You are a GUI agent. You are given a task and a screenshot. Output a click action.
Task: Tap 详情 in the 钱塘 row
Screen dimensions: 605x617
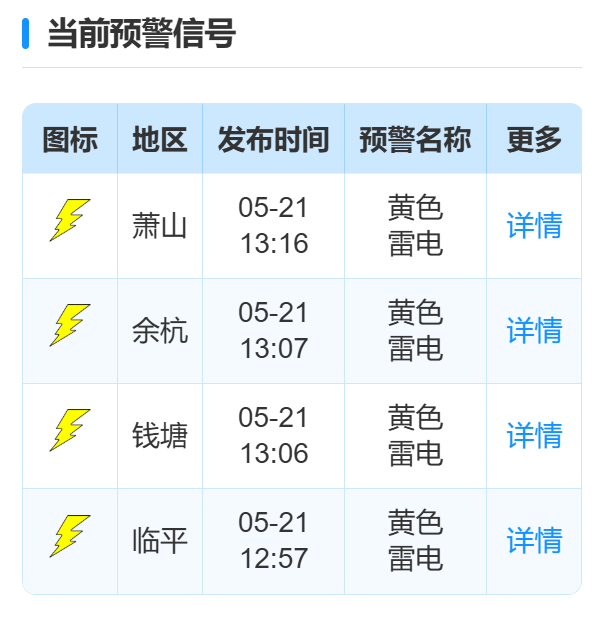click(534, 436)
